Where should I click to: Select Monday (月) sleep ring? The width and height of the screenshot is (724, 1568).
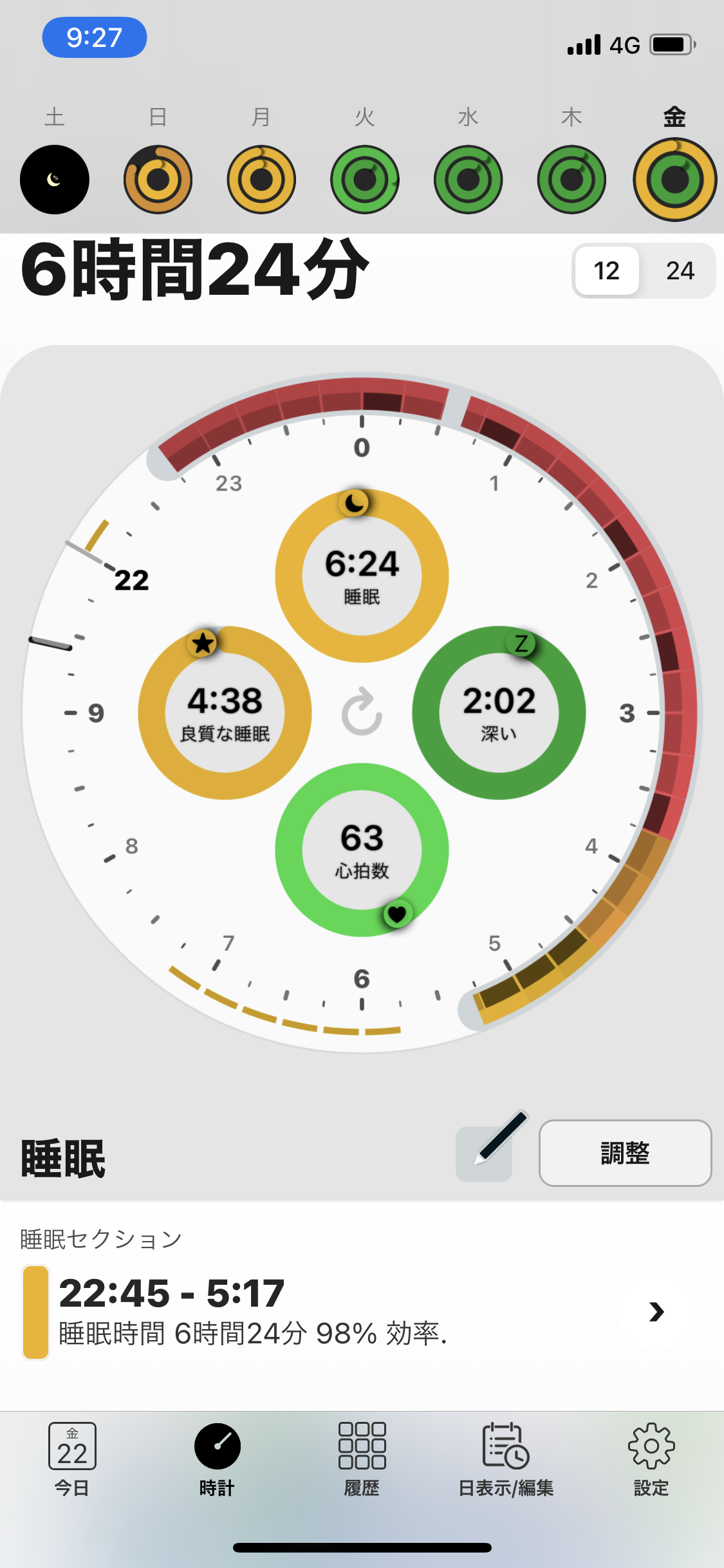261,180
